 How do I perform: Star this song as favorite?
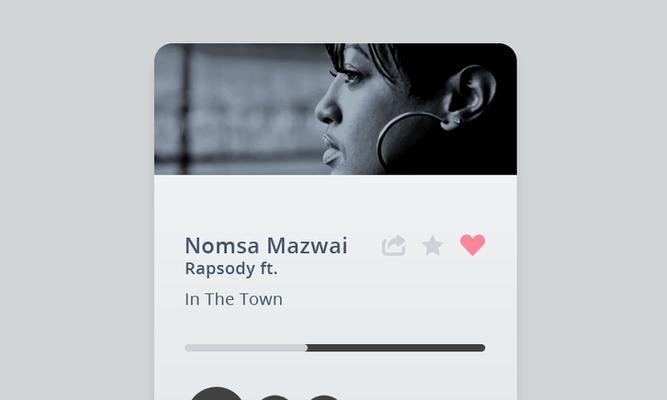click(432, 245)
